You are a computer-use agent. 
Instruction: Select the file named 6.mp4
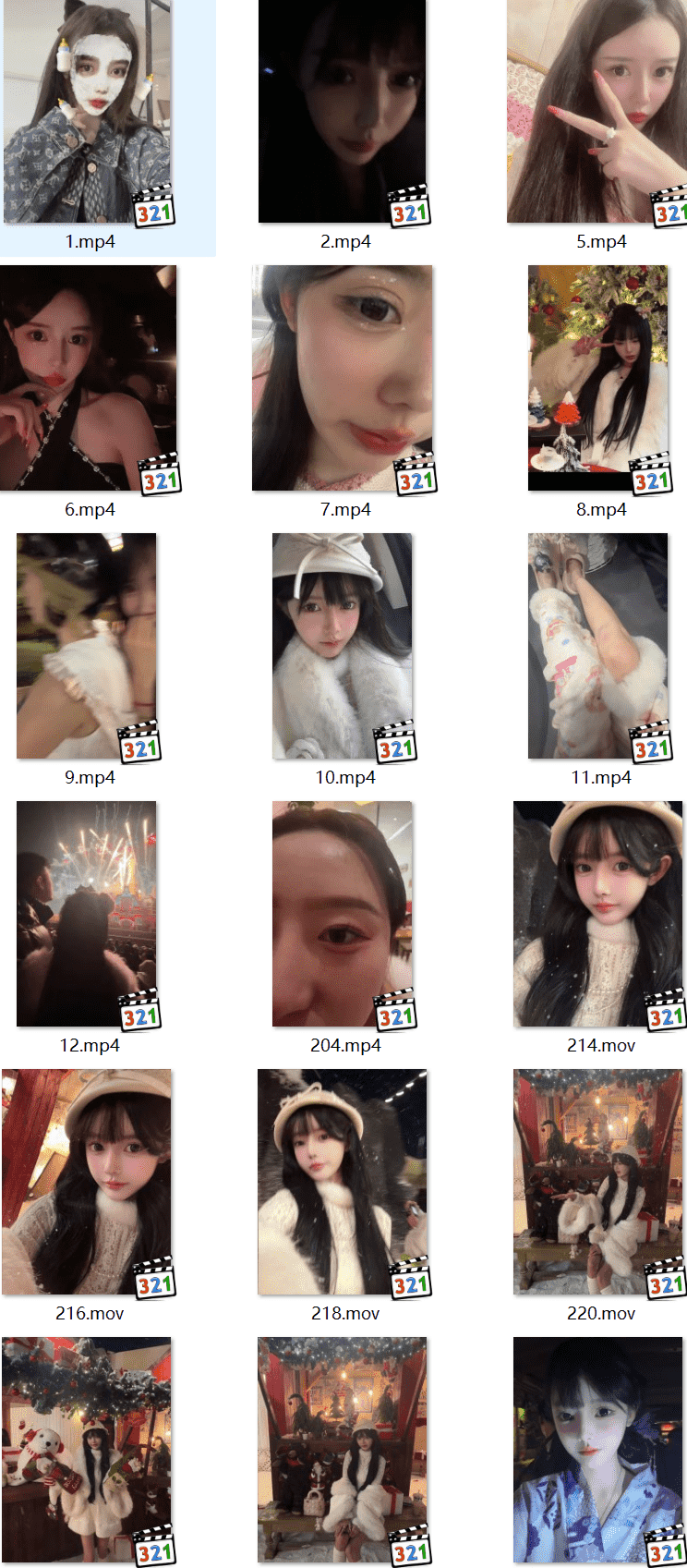(88, 379)
